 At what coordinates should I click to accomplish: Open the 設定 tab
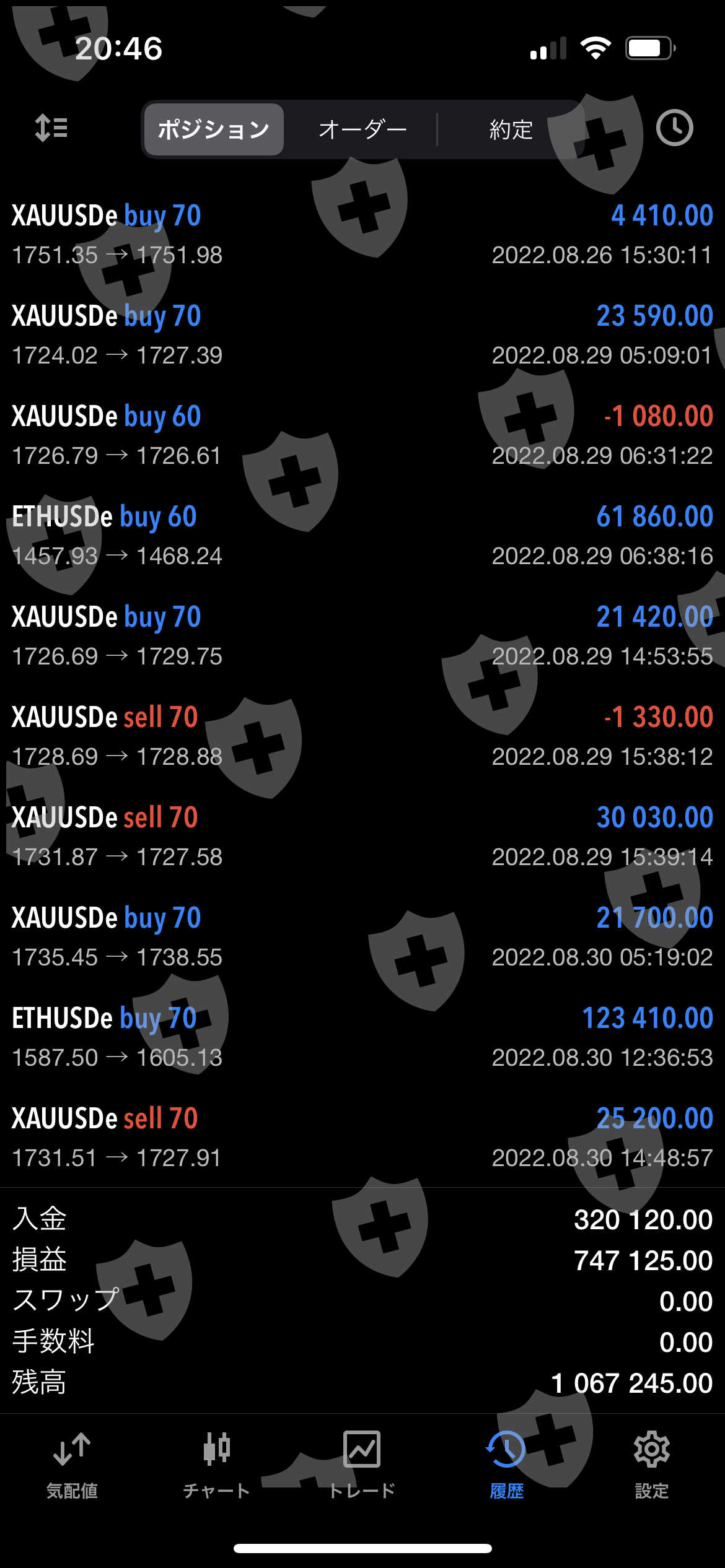tap(651, 1464)
